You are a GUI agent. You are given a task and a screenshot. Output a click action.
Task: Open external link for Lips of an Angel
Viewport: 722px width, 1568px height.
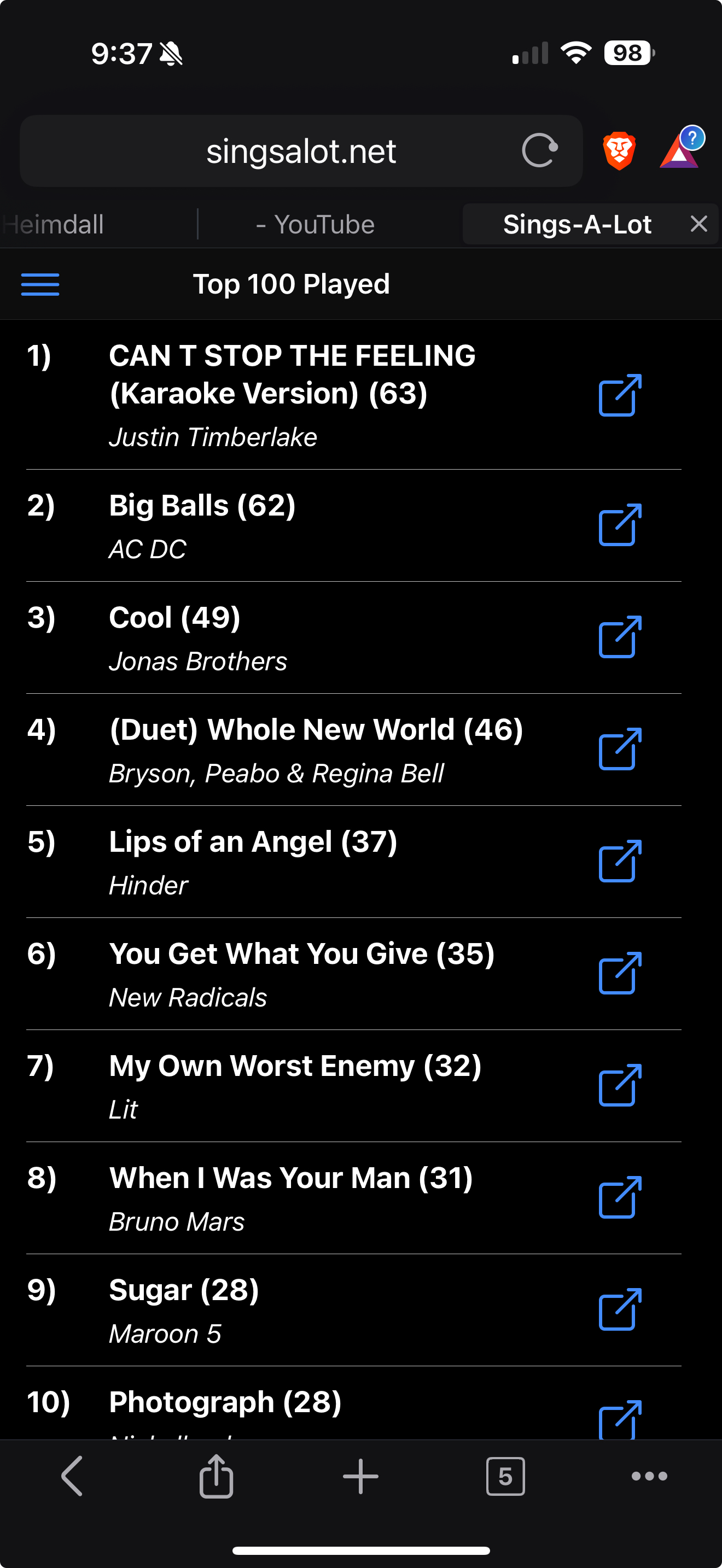(x=620, y=861)
